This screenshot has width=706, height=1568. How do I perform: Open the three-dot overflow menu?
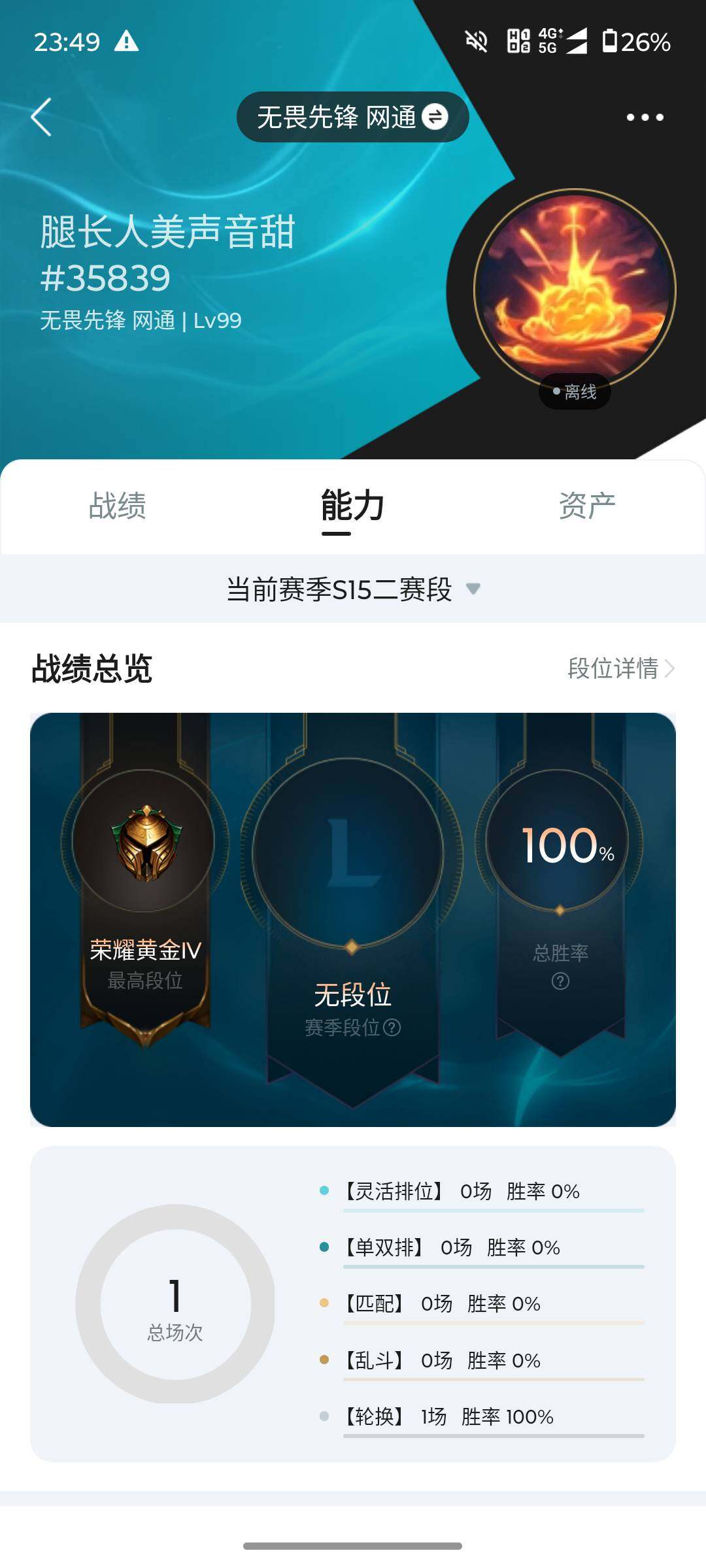[645, 118]
